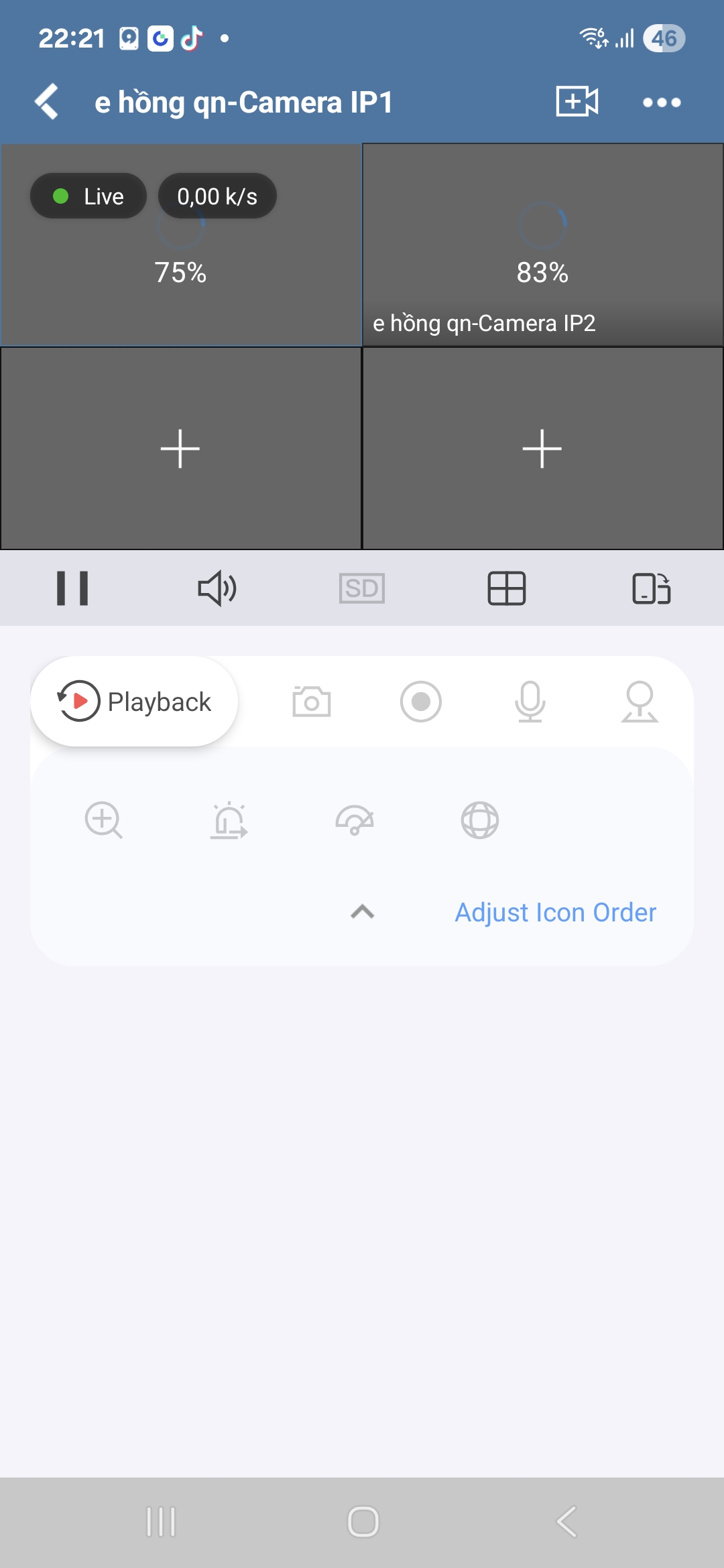Open the PTZ camera control
Viewport: 724px width, 1568px height.
click(640, 702)
